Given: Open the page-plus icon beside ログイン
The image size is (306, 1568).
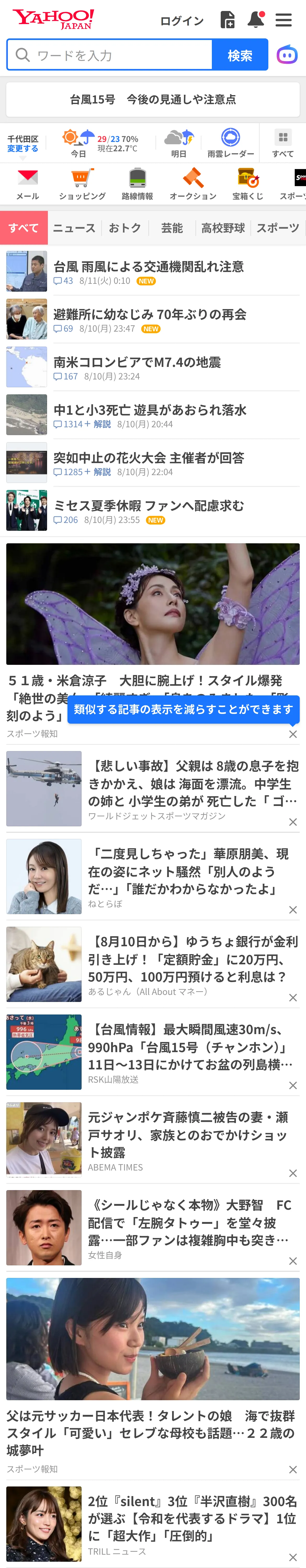Looking at the screenshot, I should tap(227, 20).
